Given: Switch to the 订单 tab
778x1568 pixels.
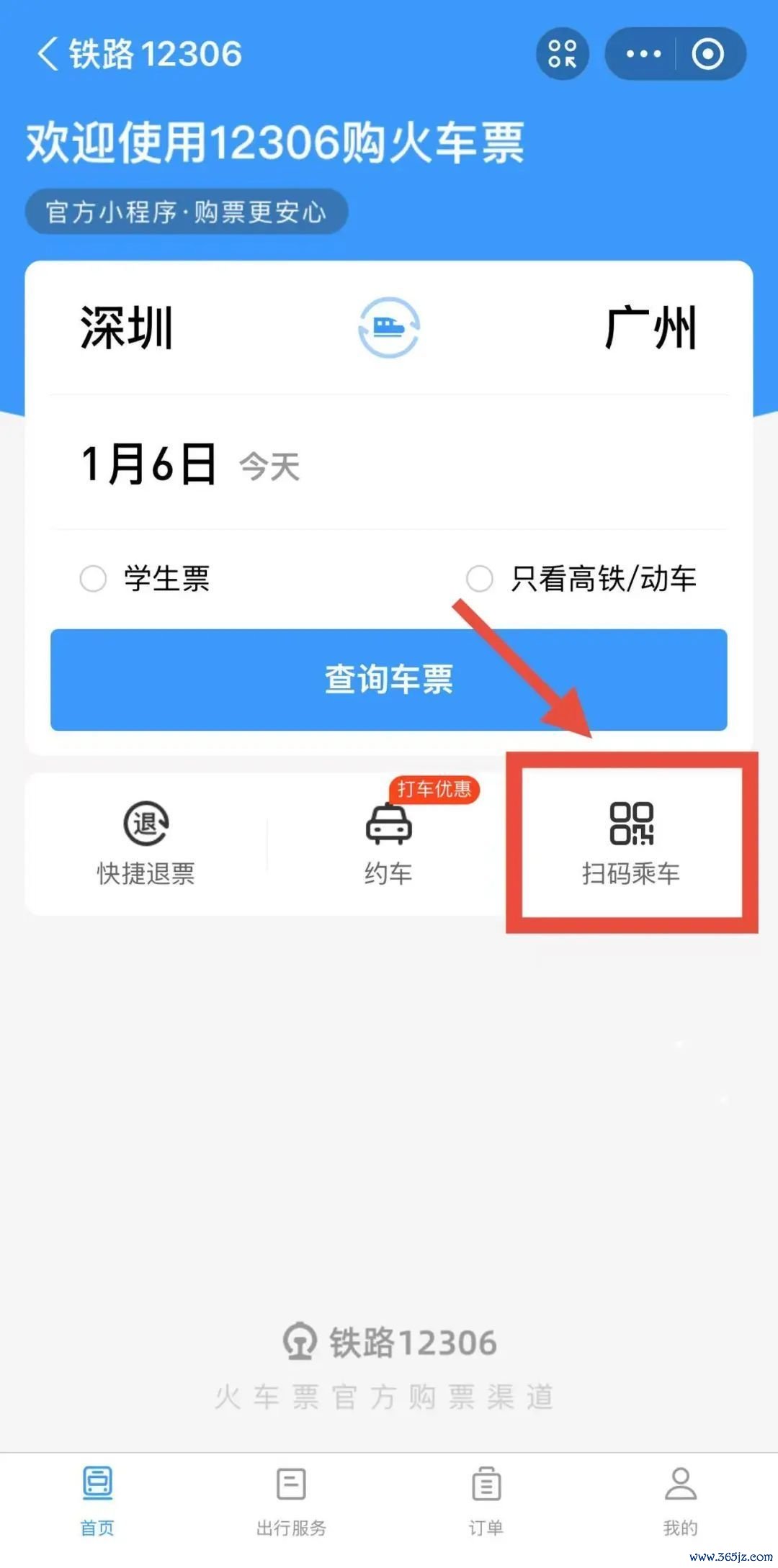Looking at the screenshot, I should (x=486, y=1500).
